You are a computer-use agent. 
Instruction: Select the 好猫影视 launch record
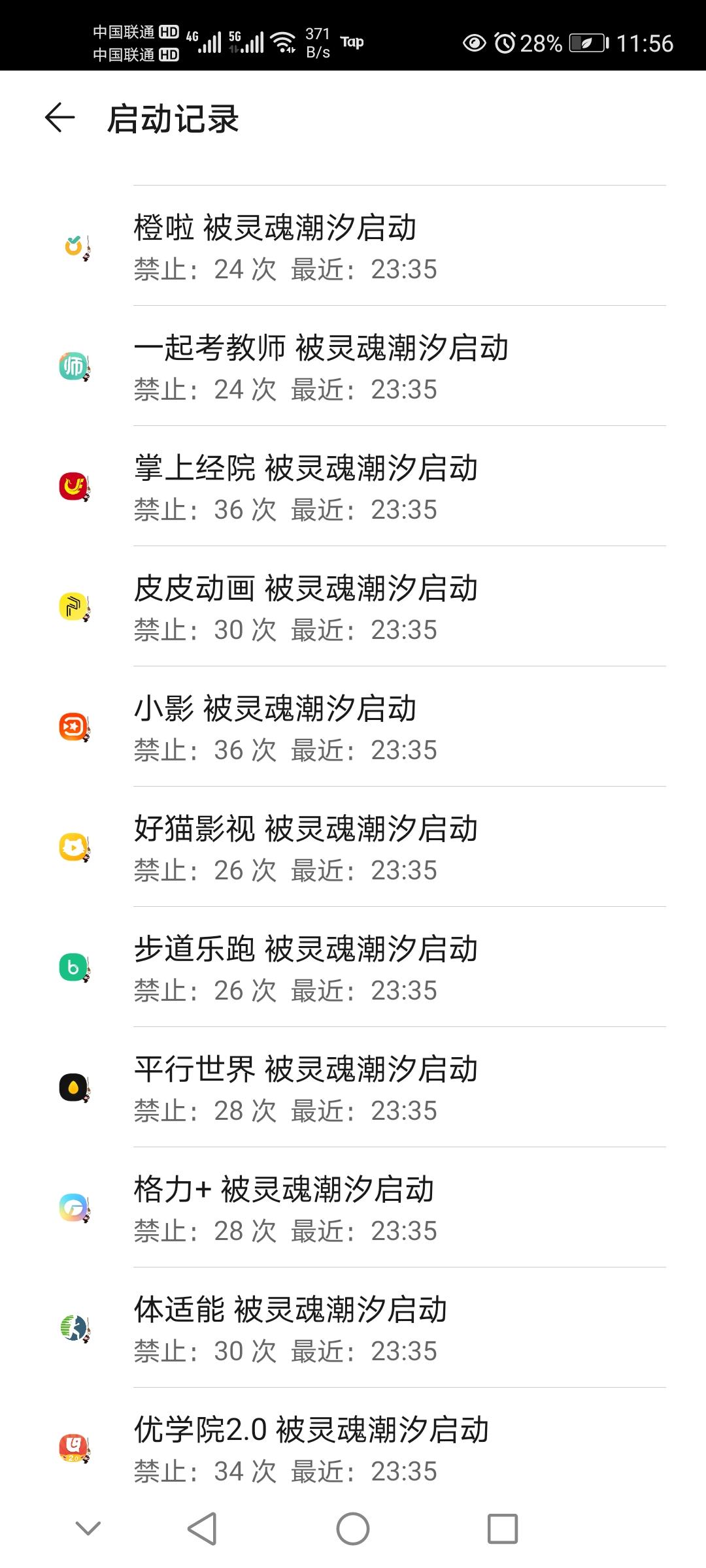pos(353,847)
